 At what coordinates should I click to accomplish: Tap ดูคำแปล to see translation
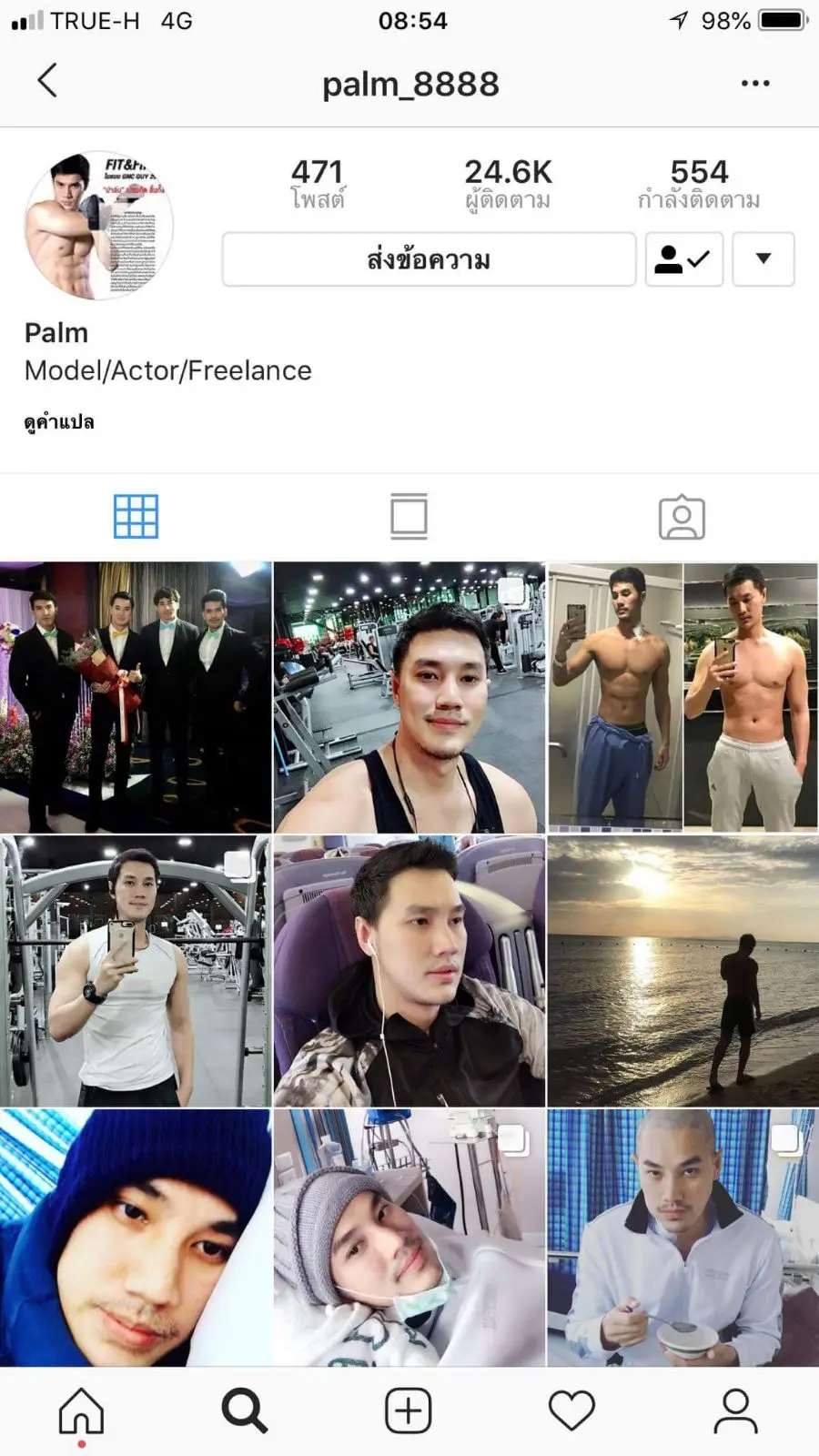point(59,422)
